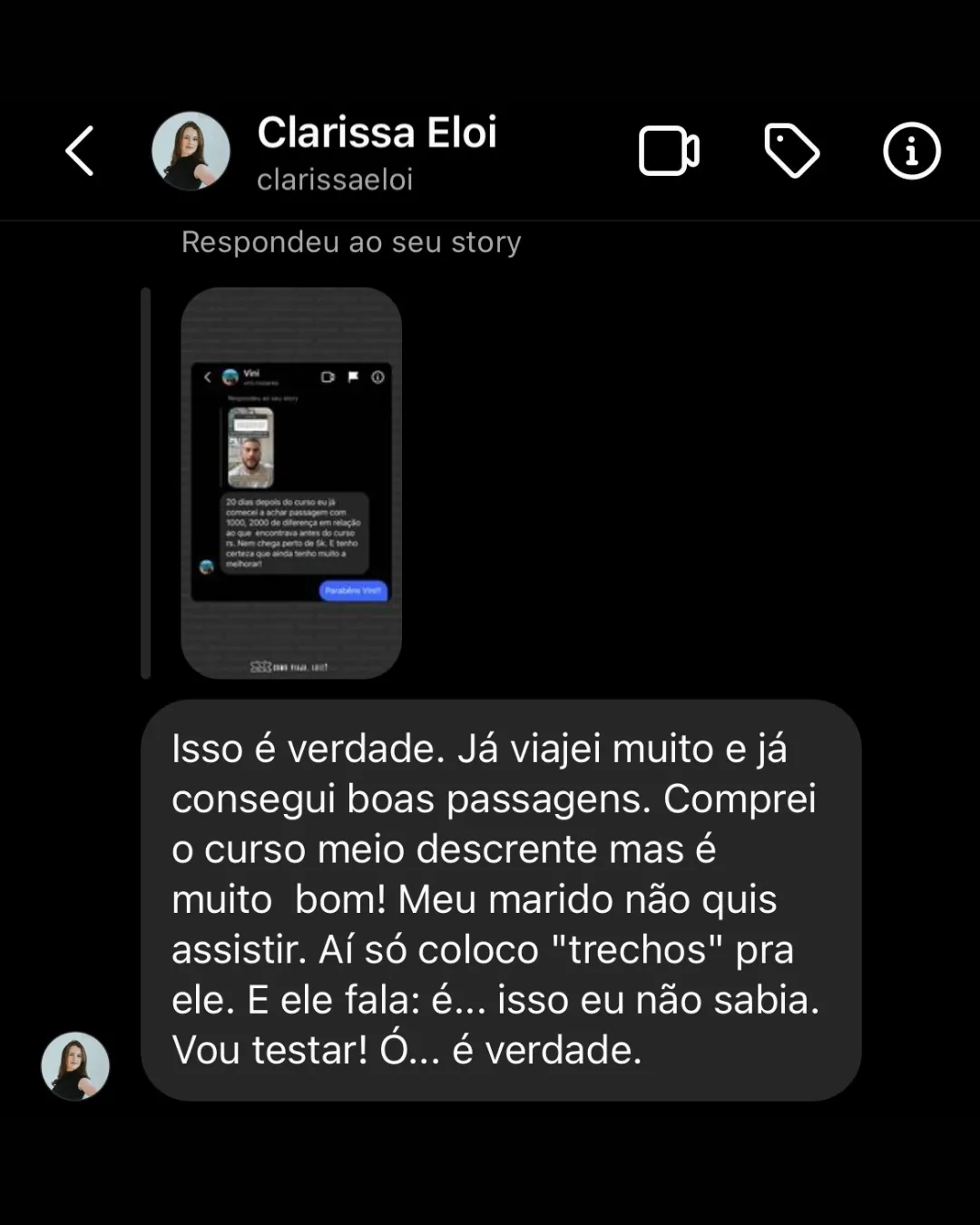Go back to the inbox list
Image resolution: width=980 pixels, height=1225 pixels.
[80, 151]
